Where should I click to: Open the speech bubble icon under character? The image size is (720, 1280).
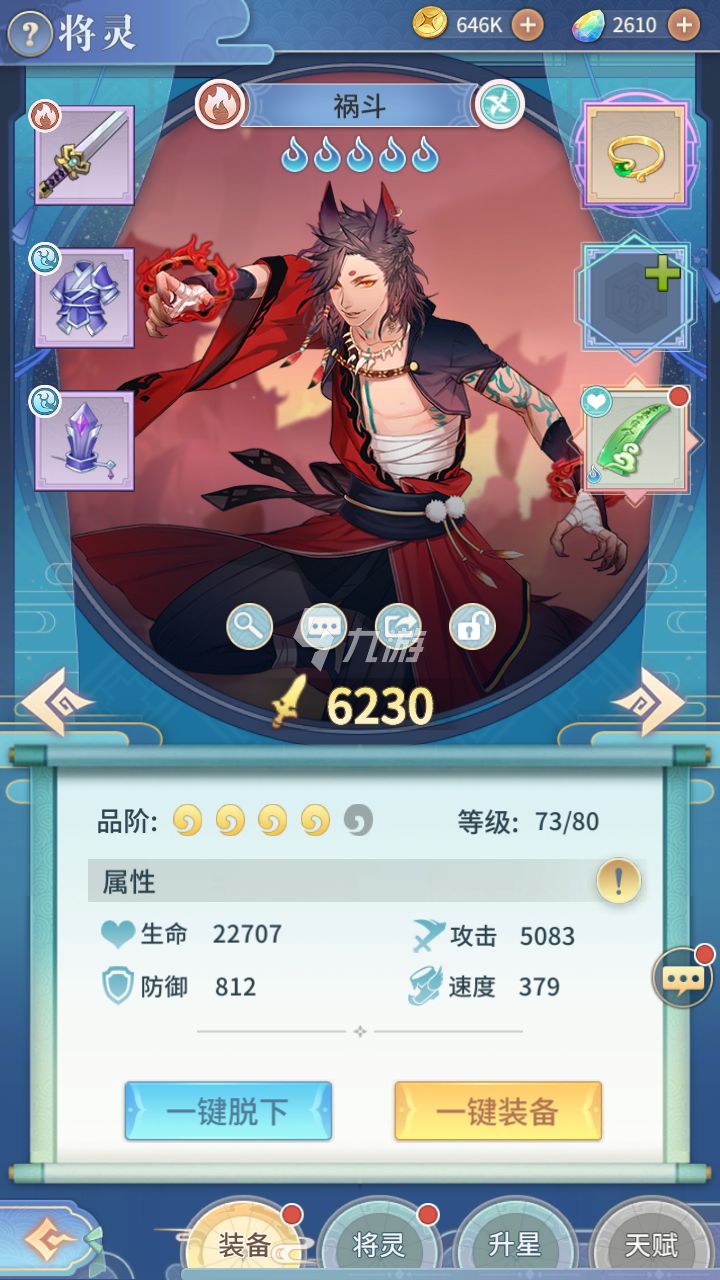click(x=323, y=627)
